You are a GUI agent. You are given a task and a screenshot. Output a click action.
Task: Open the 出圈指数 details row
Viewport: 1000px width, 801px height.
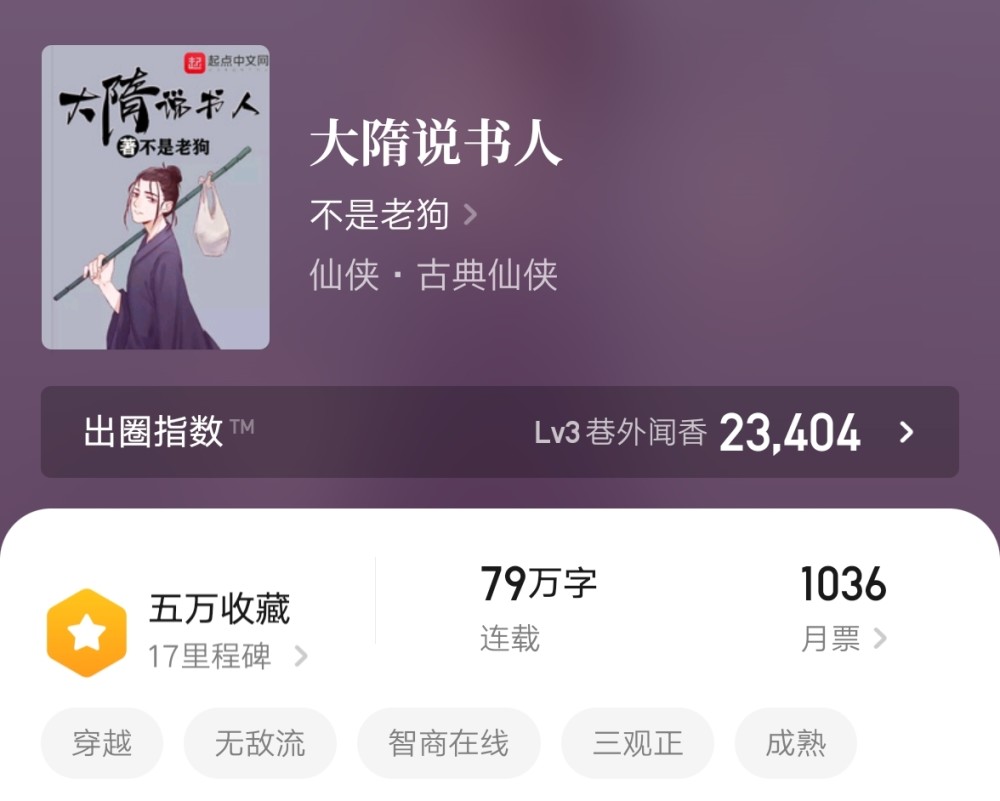pyautogui.click(x=499, y=432)
